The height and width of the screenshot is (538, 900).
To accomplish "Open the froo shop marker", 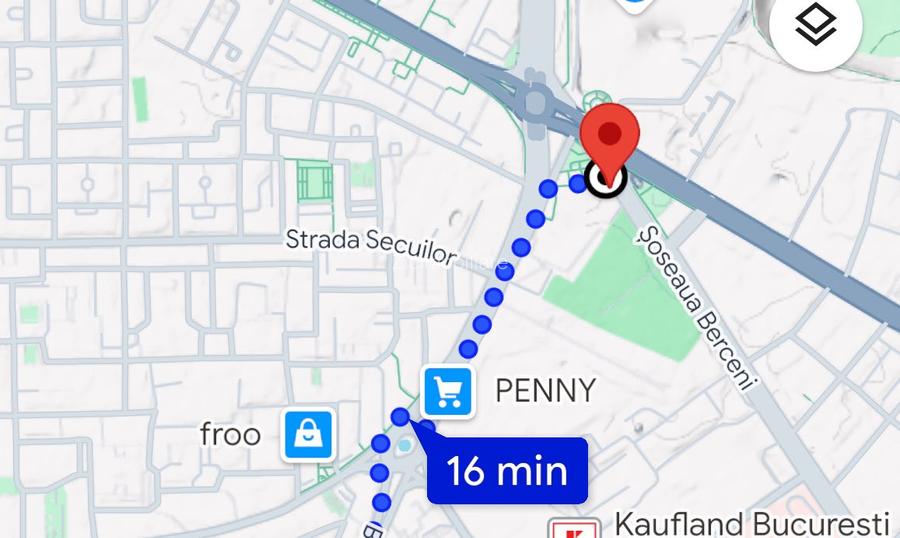I will (308, 435).
